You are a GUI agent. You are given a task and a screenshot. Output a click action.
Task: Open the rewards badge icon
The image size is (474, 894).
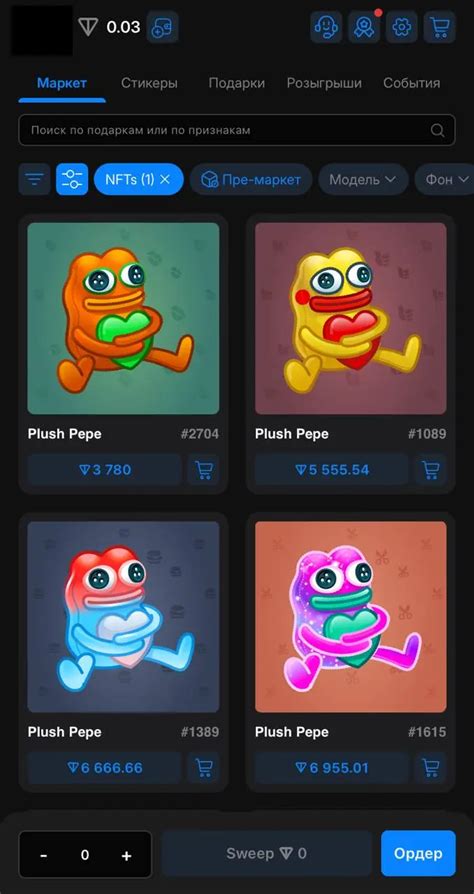click(x=364, y=27)
